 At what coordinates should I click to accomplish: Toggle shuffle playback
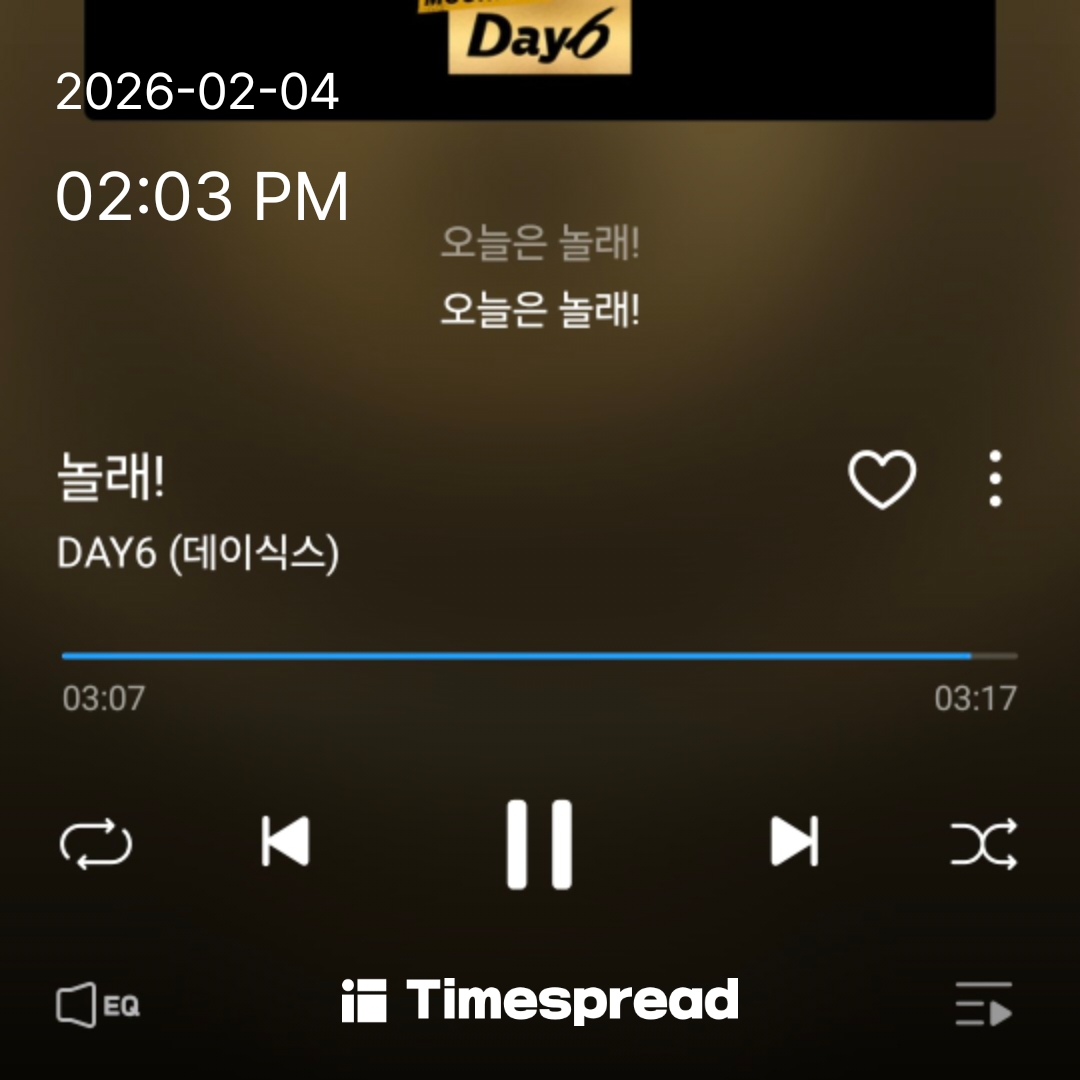[983, 844]
